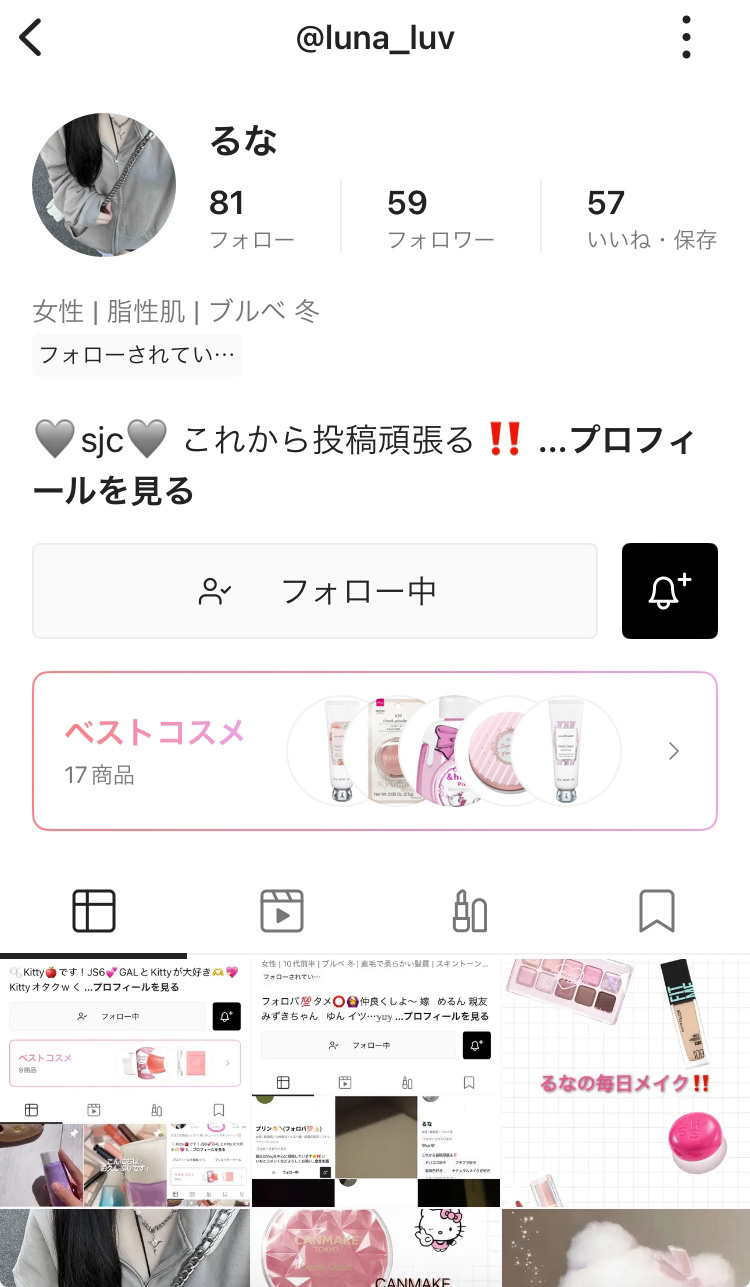Viewport: 750px width, 1287px height.
Task: Open the three-dot options menu
Action: 687,36
